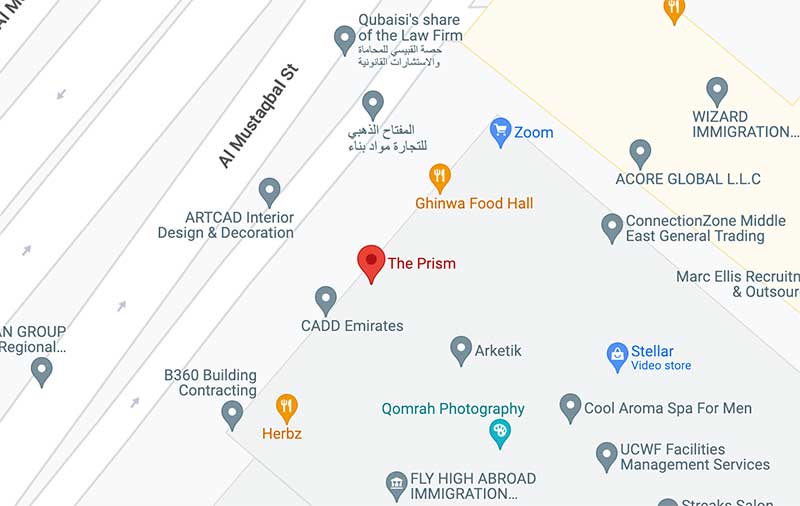Select UCWF Facilities Management Services pin
The width and height of the screenshot is (800, 506).
pos(606,455)
